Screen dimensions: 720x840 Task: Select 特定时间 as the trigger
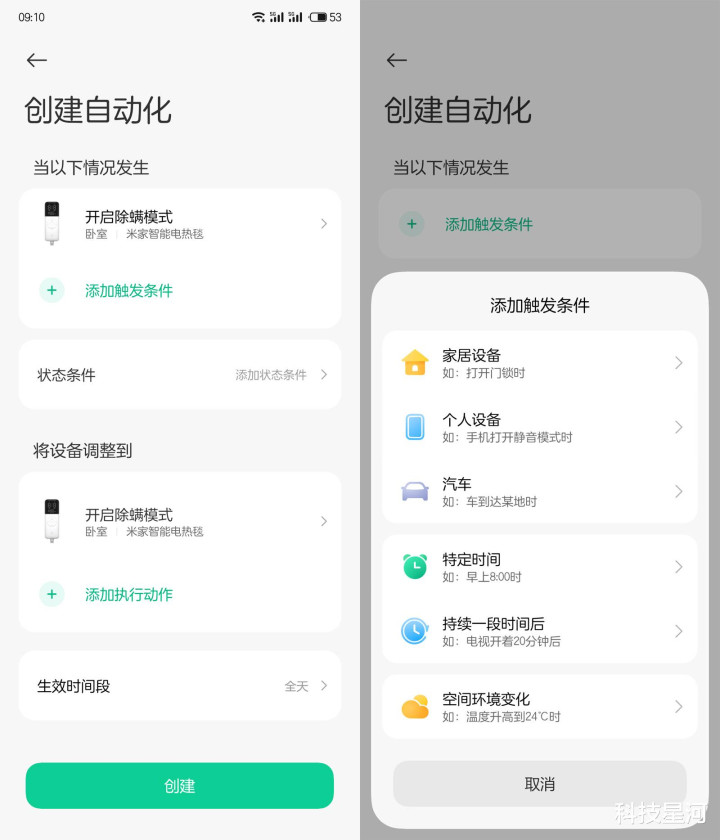click(540, 567)
